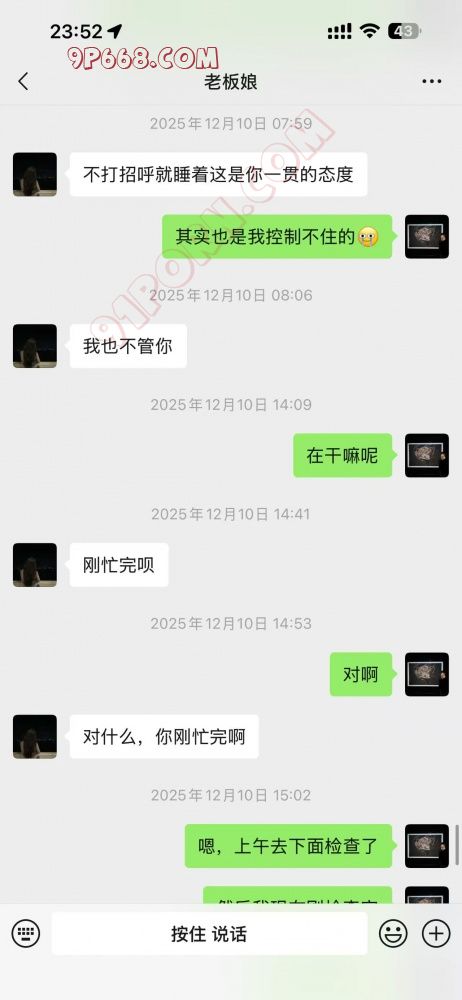Viewport: 462px width, 1000px height.
Task: Open contact avatar beside 刚忙完呗
Action: [35, 564]
